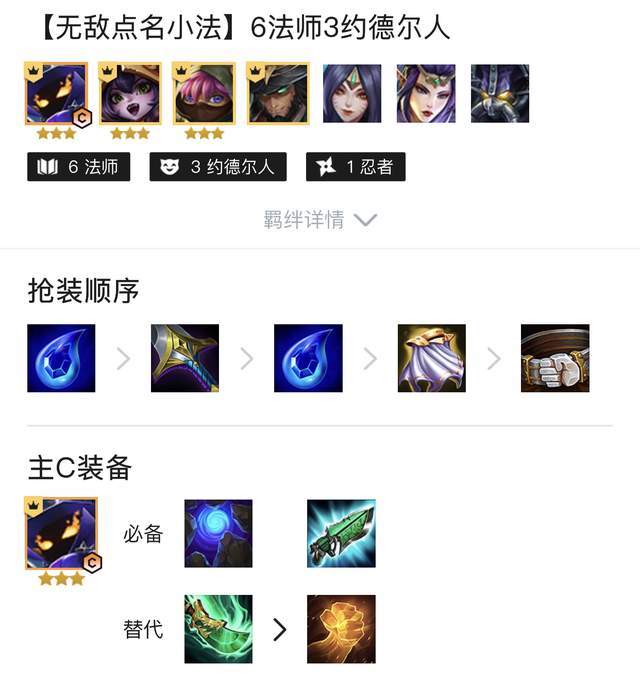View the green gunblade item under 必备
This screenshot has height=681, width=640.
(341, 534)
